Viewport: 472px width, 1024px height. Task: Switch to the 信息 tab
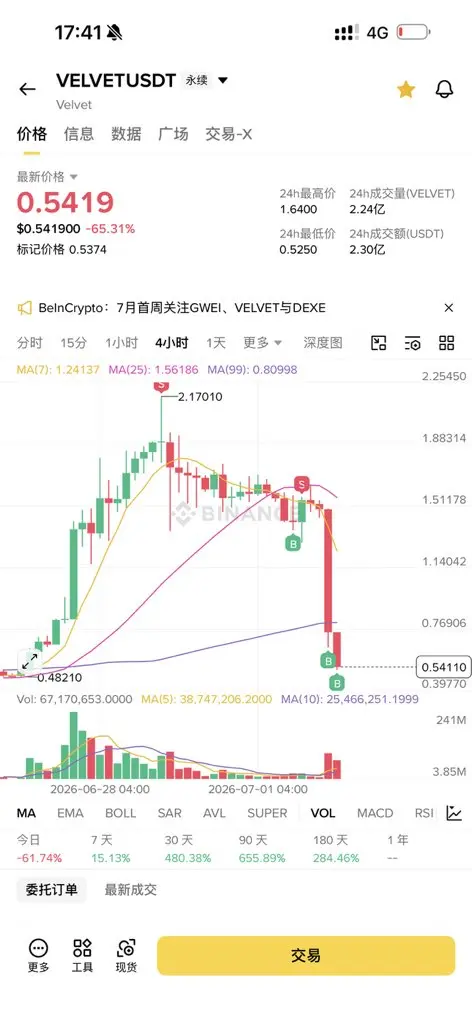pos(79,135)
